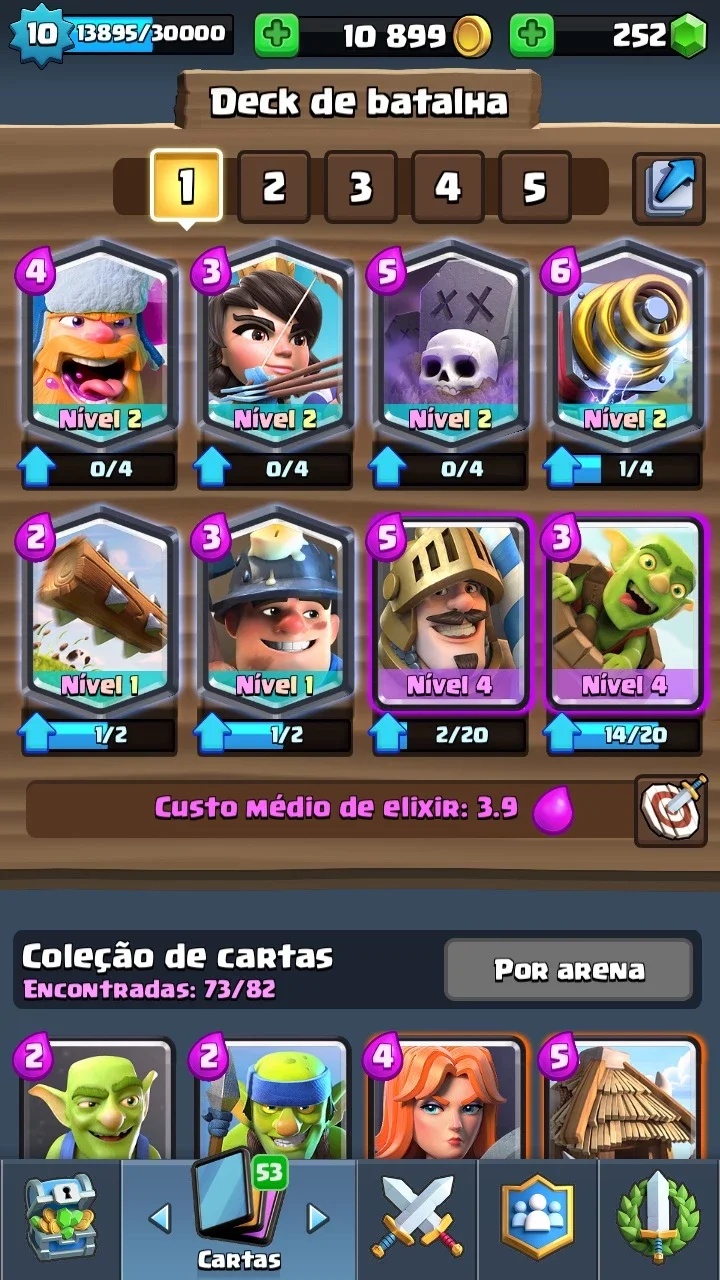
Task: Open the shop chest tab
Action: coord(60,1219)
